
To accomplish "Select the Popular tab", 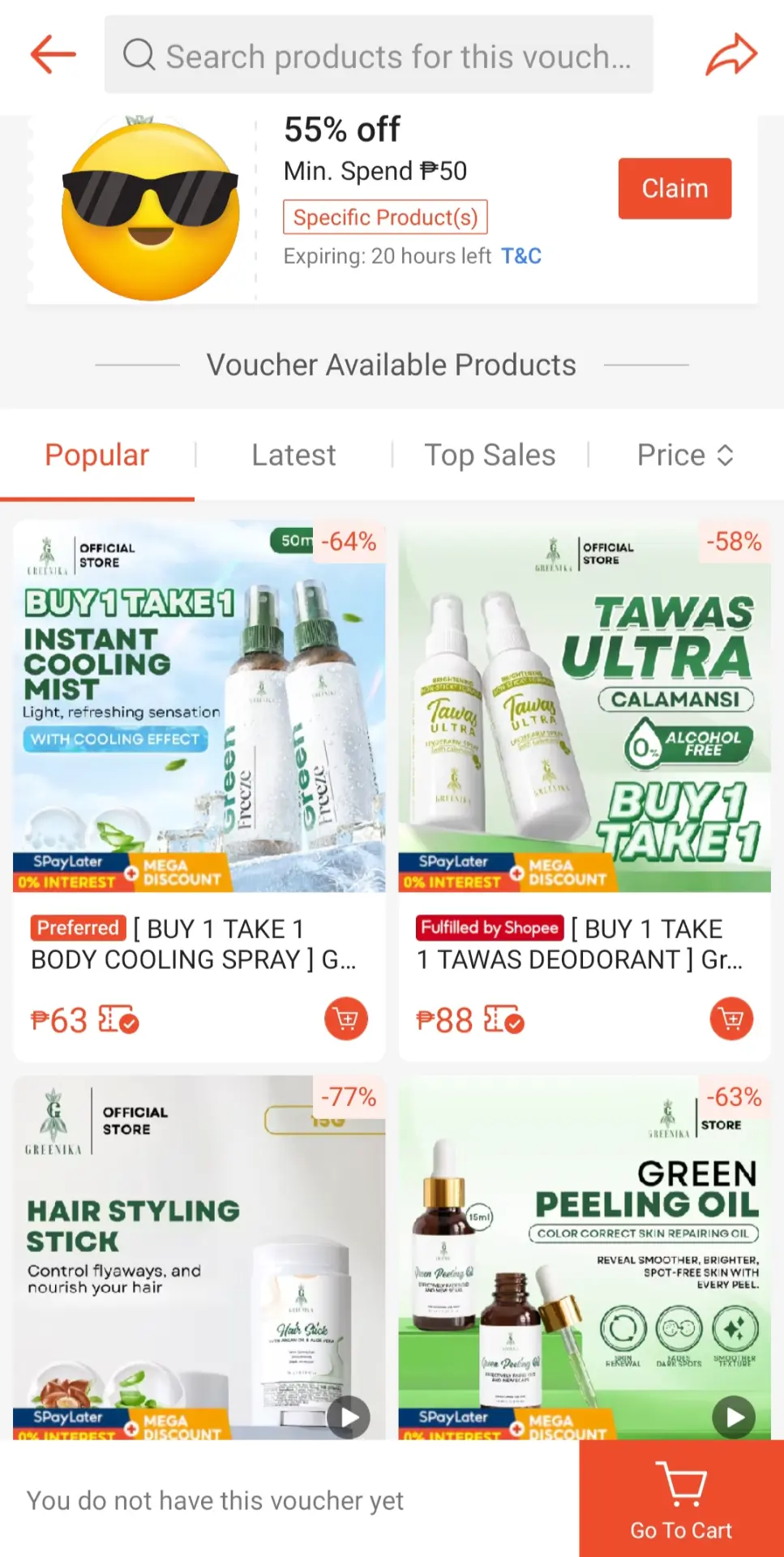I will click(97, 455).
